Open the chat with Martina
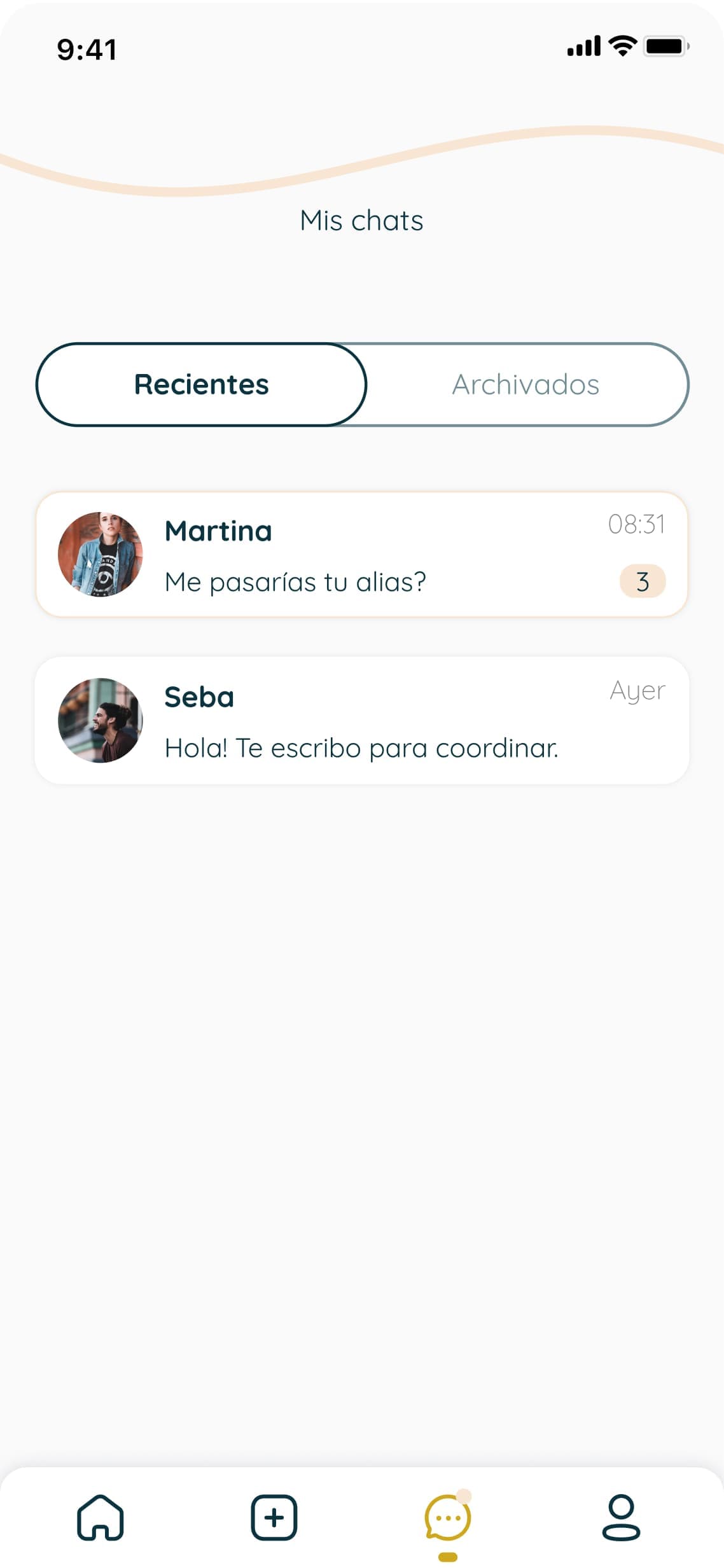This screenshot has height=1568, width=724. click(361, 555)
